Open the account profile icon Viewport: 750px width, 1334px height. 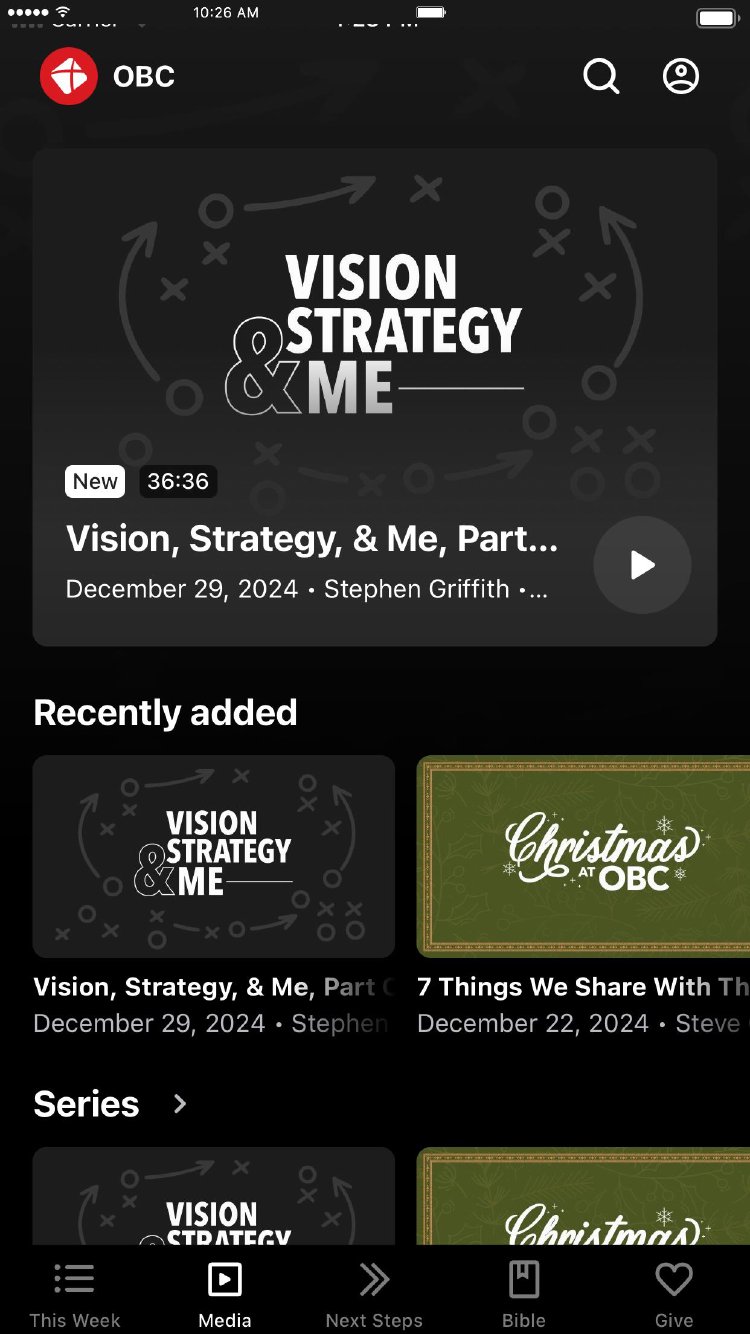coord(681,76)
